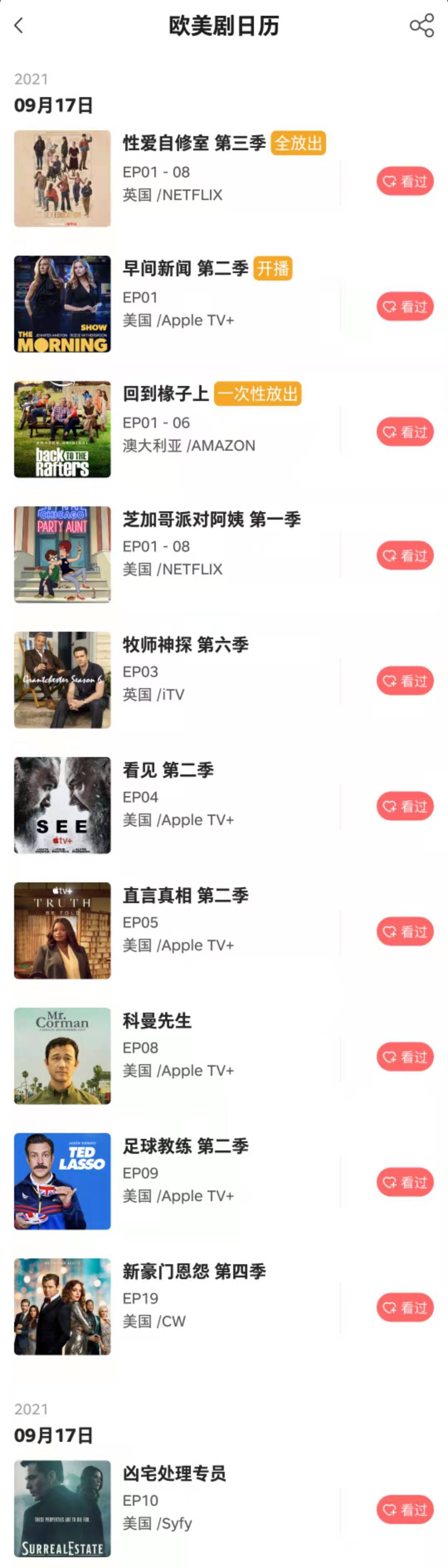Open the 性爱自修室 第三季 poster
448x1568 pixels.
[63, 178]
